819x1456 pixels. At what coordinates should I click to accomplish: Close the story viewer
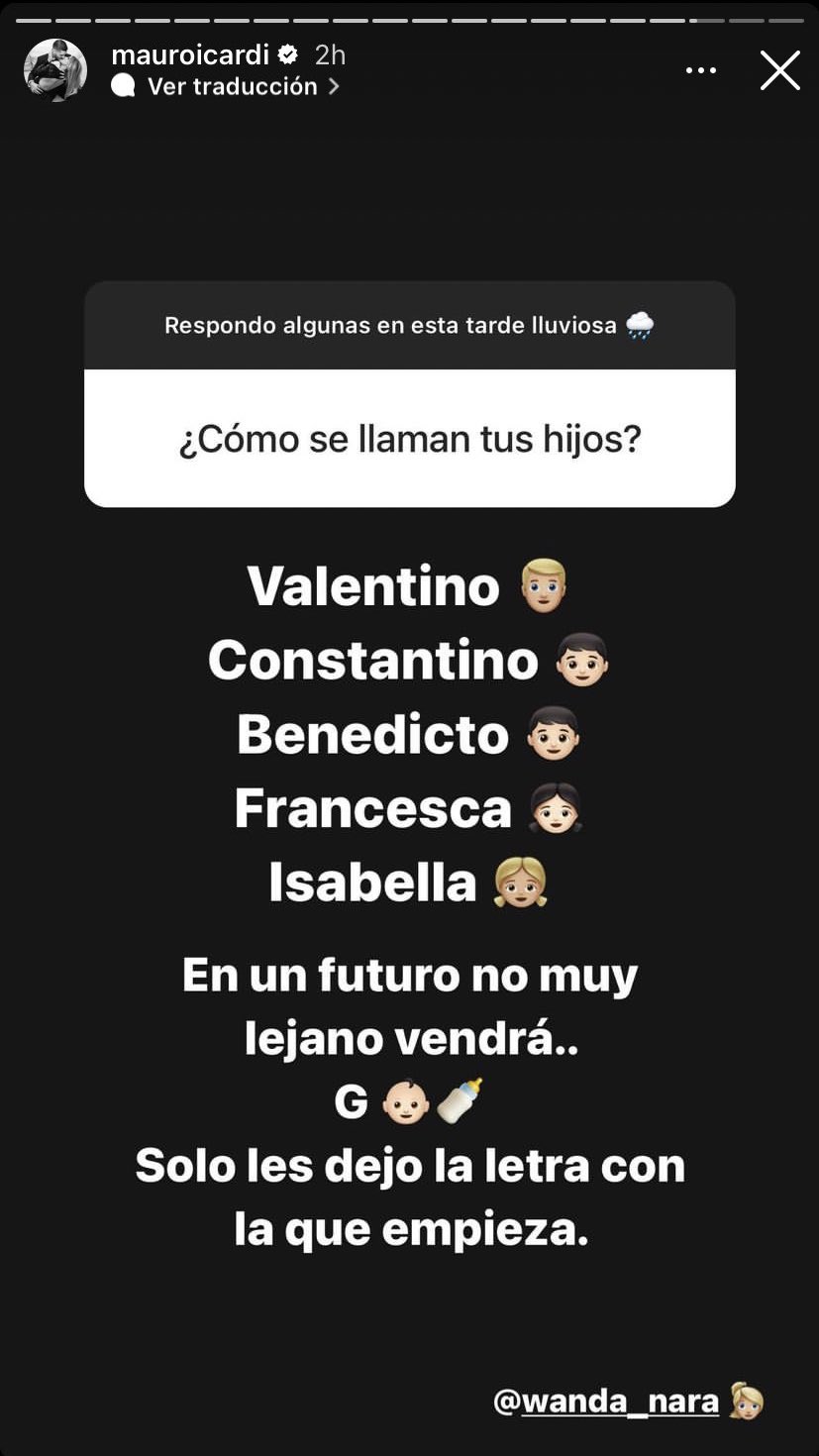779,70
